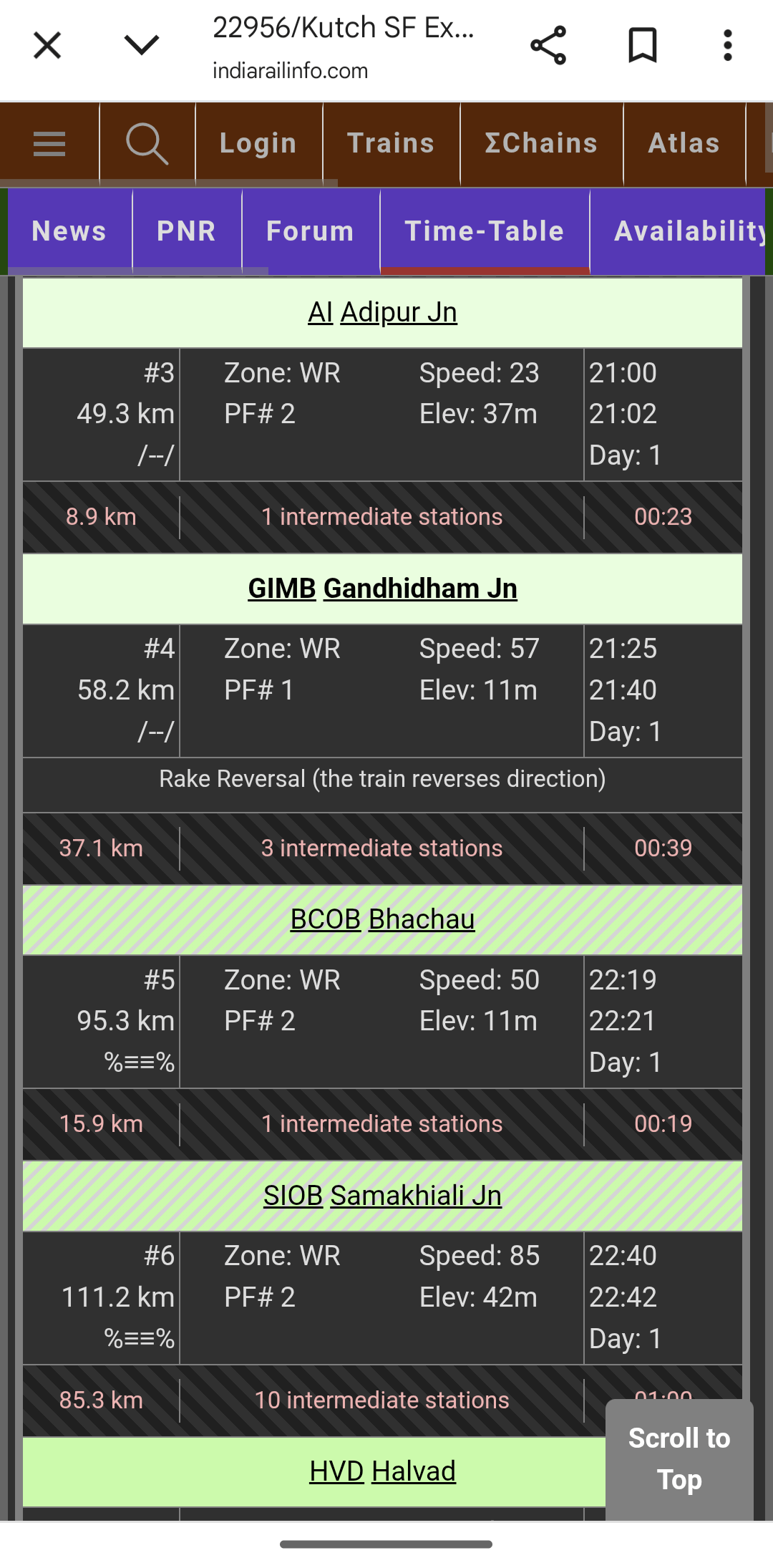Open the Gandhidham Jn station link
Image resolution: width=773 pixels, height=1568 pixels.
click(419, 589)
